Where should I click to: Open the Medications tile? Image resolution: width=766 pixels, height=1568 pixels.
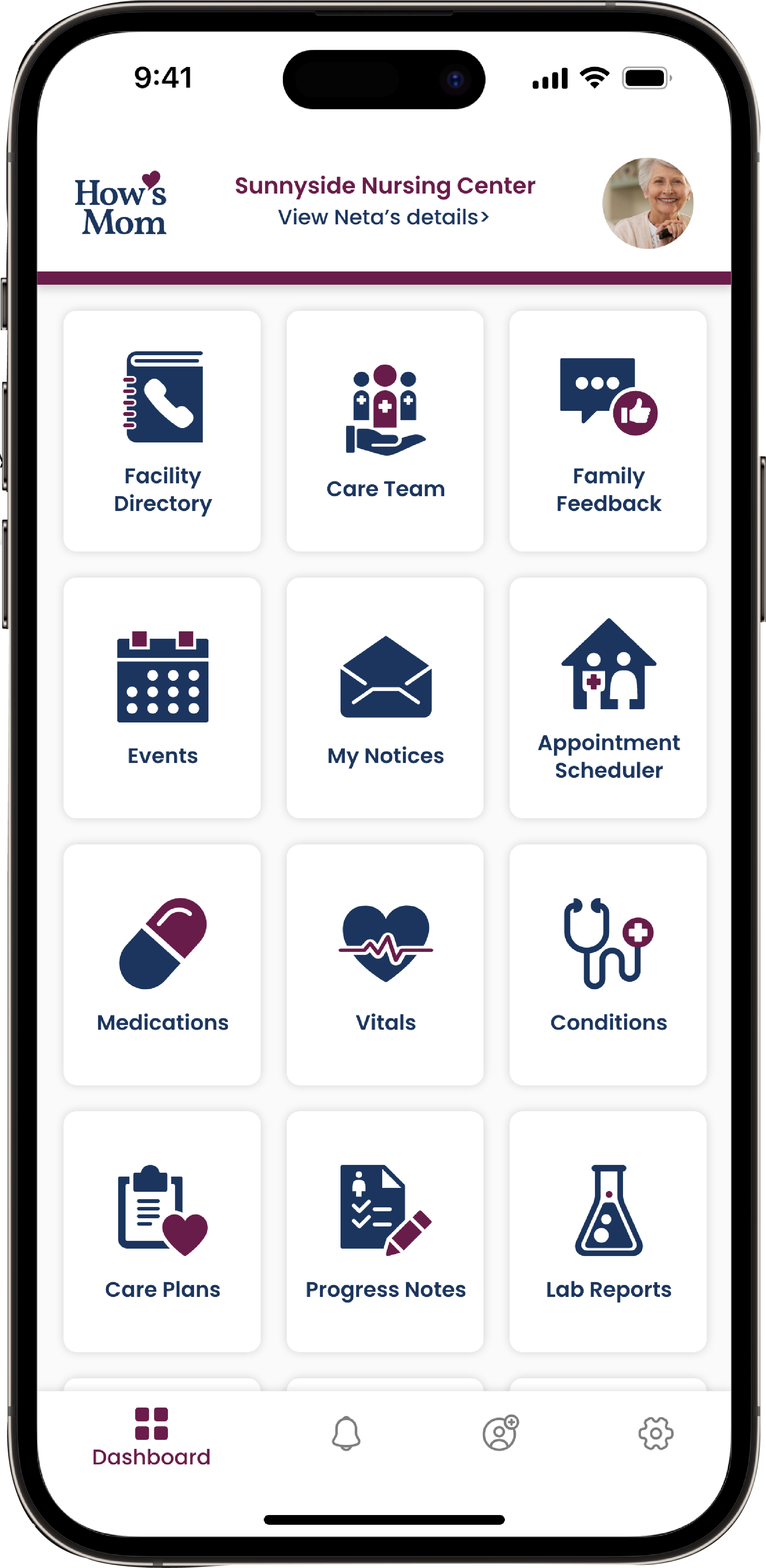(162, 964)
